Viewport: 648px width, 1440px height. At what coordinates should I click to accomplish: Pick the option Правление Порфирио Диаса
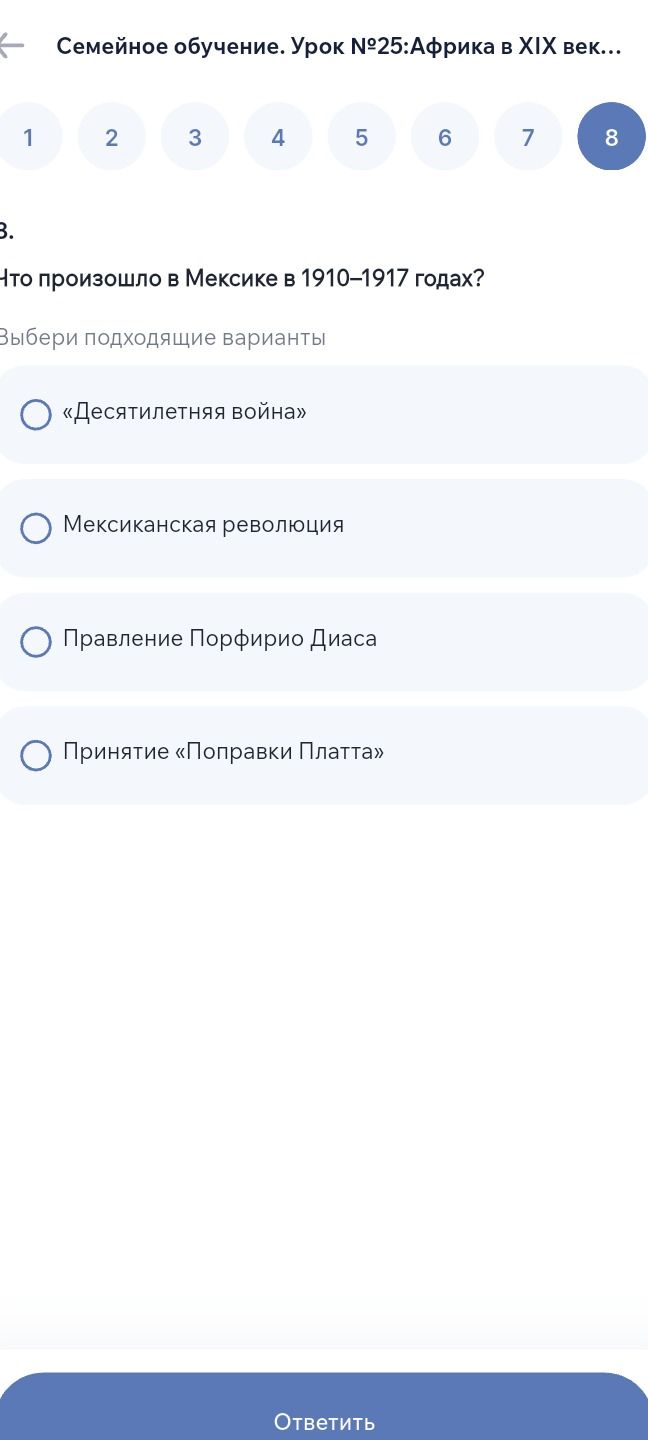(322, 641)
